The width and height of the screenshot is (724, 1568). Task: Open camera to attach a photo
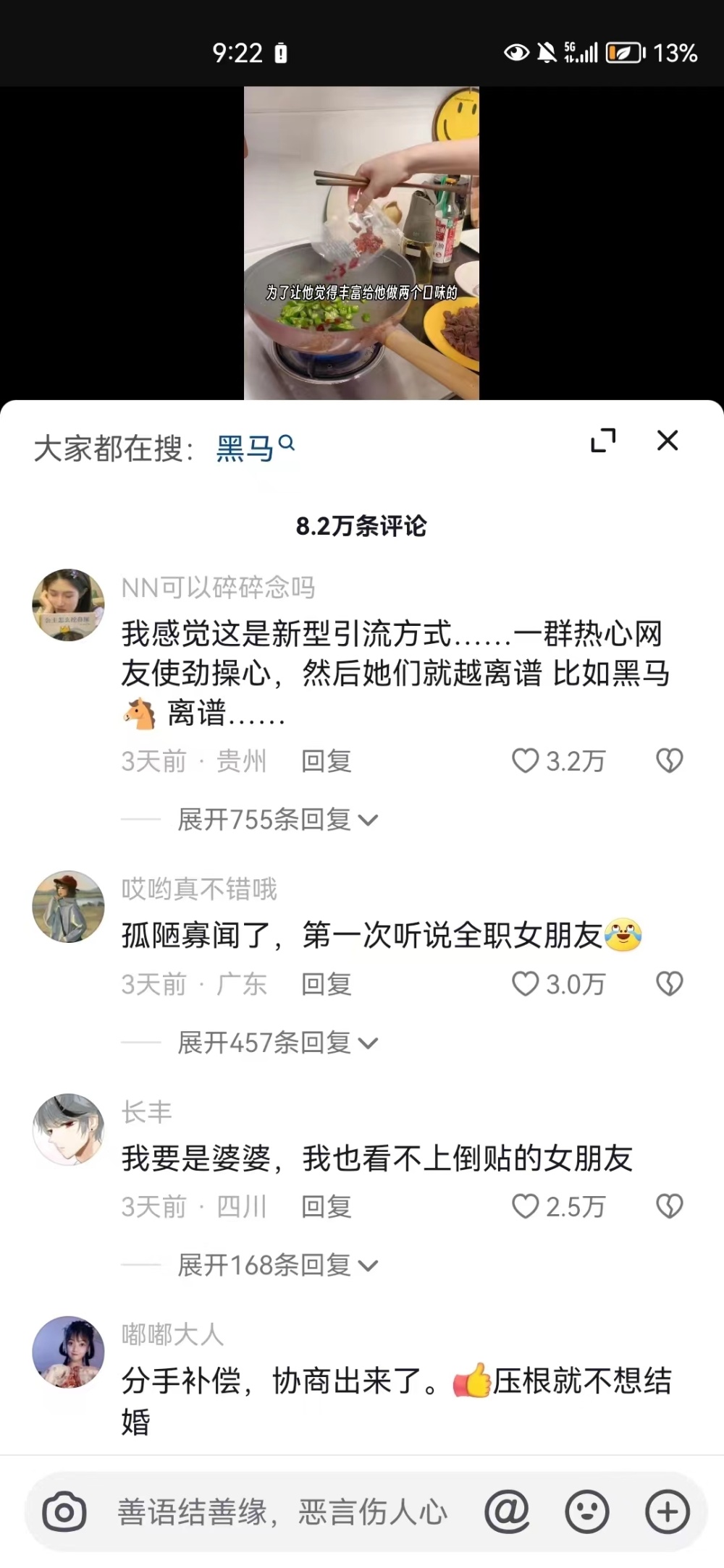(64, 1512)
